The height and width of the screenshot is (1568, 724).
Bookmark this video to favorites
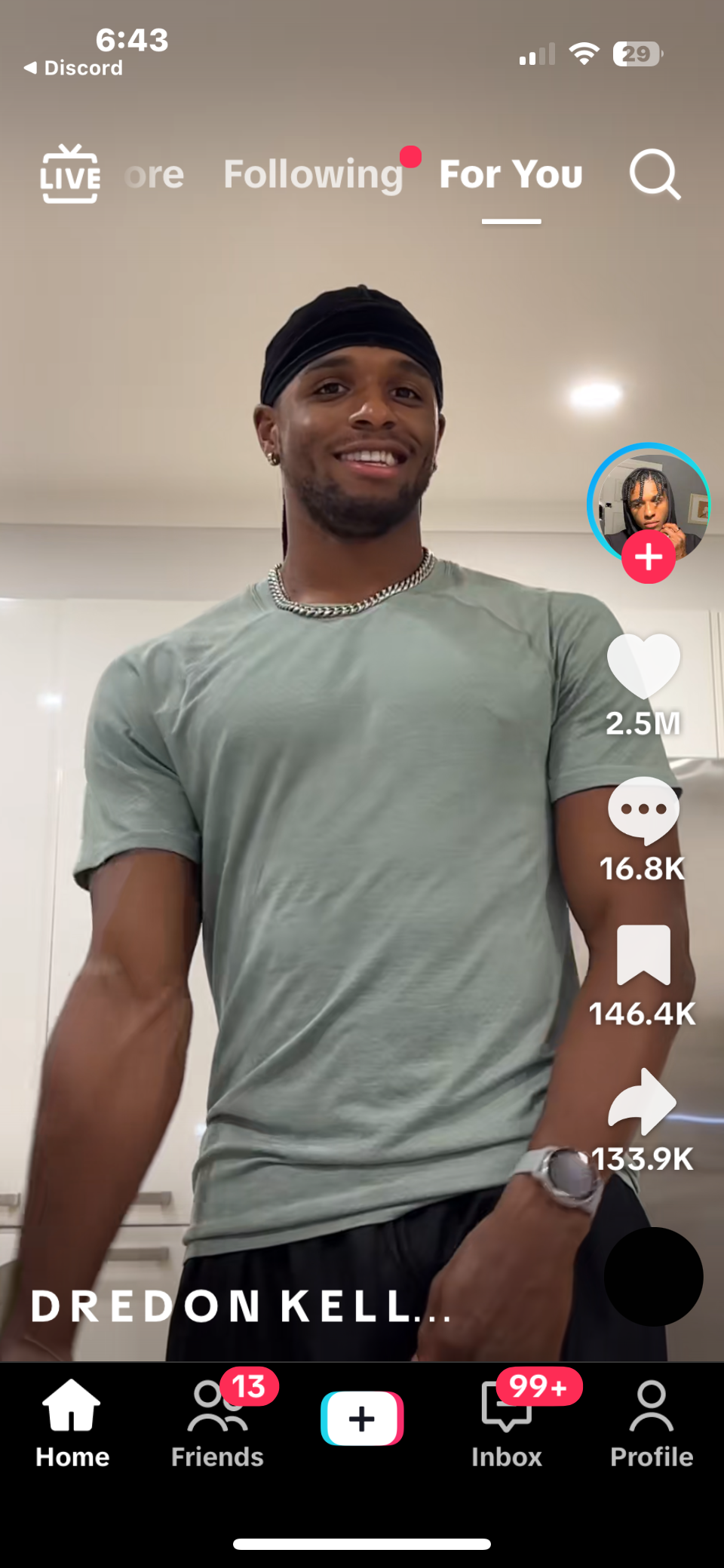pos(643,955)
